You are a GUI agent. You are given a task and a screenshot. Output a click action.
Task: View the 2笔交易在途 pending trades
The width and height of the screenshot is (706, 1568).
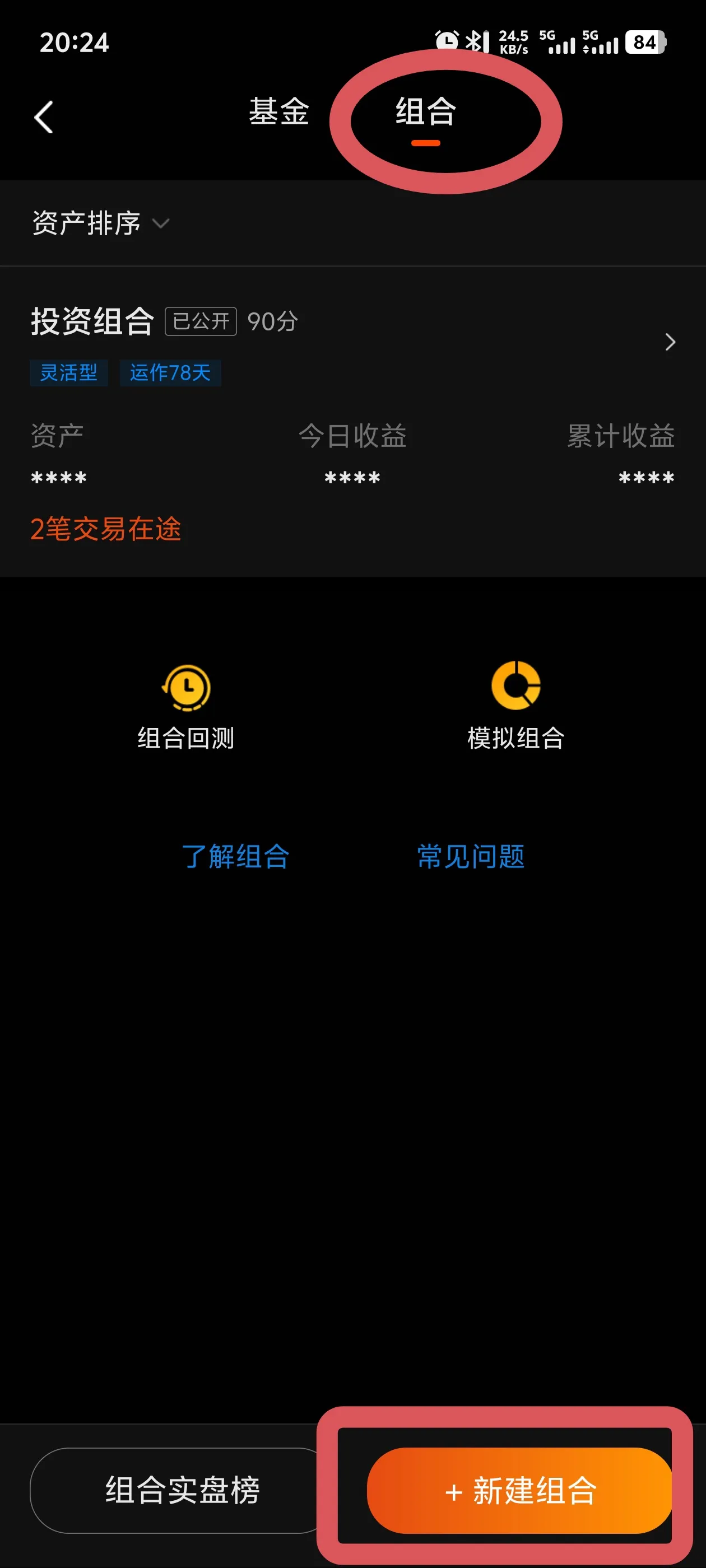coord(106,528)
